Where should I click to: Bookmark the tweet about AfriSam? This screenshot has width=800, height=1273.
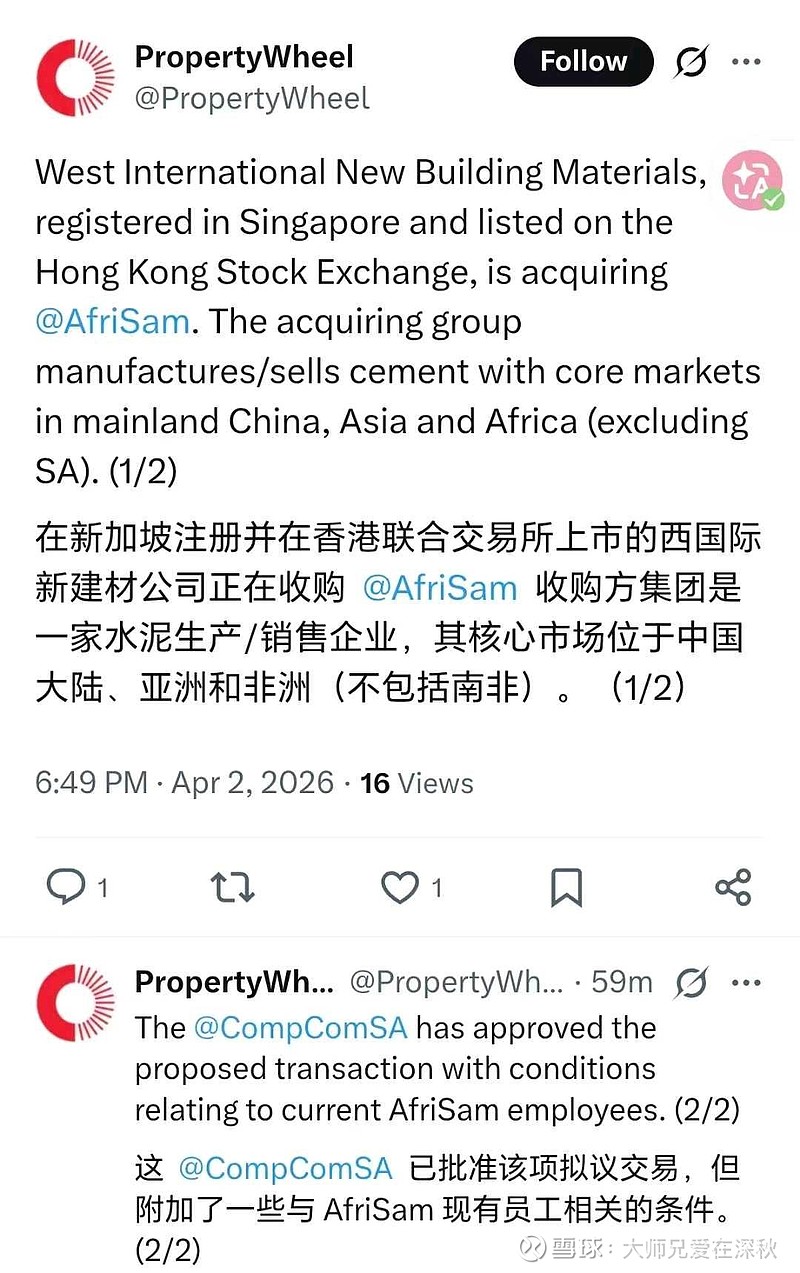[x=567, y=886]
